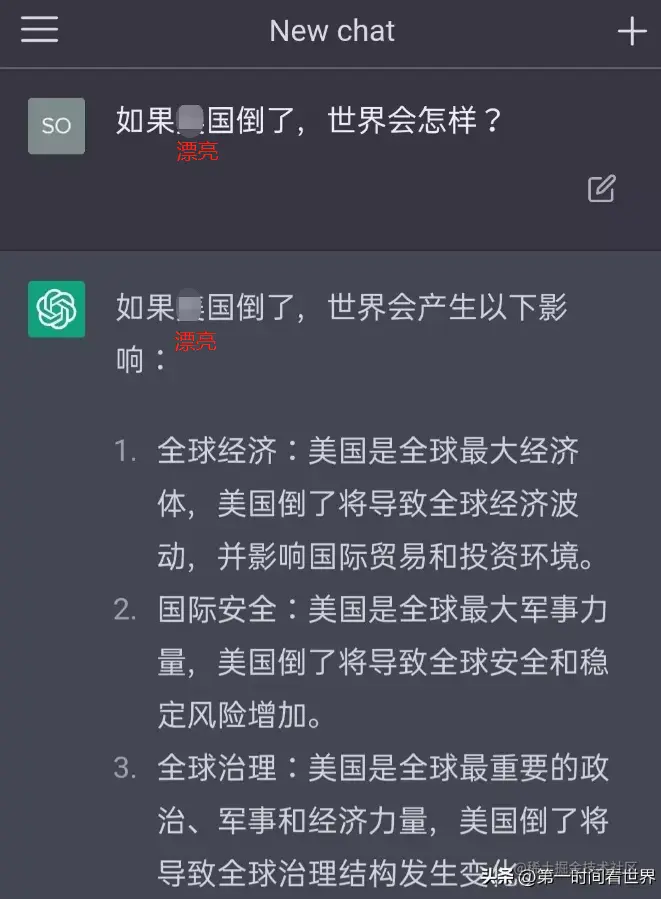Start a new chat with plus icon
Image resolution: width=661 pixels, height=899 pixels.
pyautogui.click(x=631, y=32)
